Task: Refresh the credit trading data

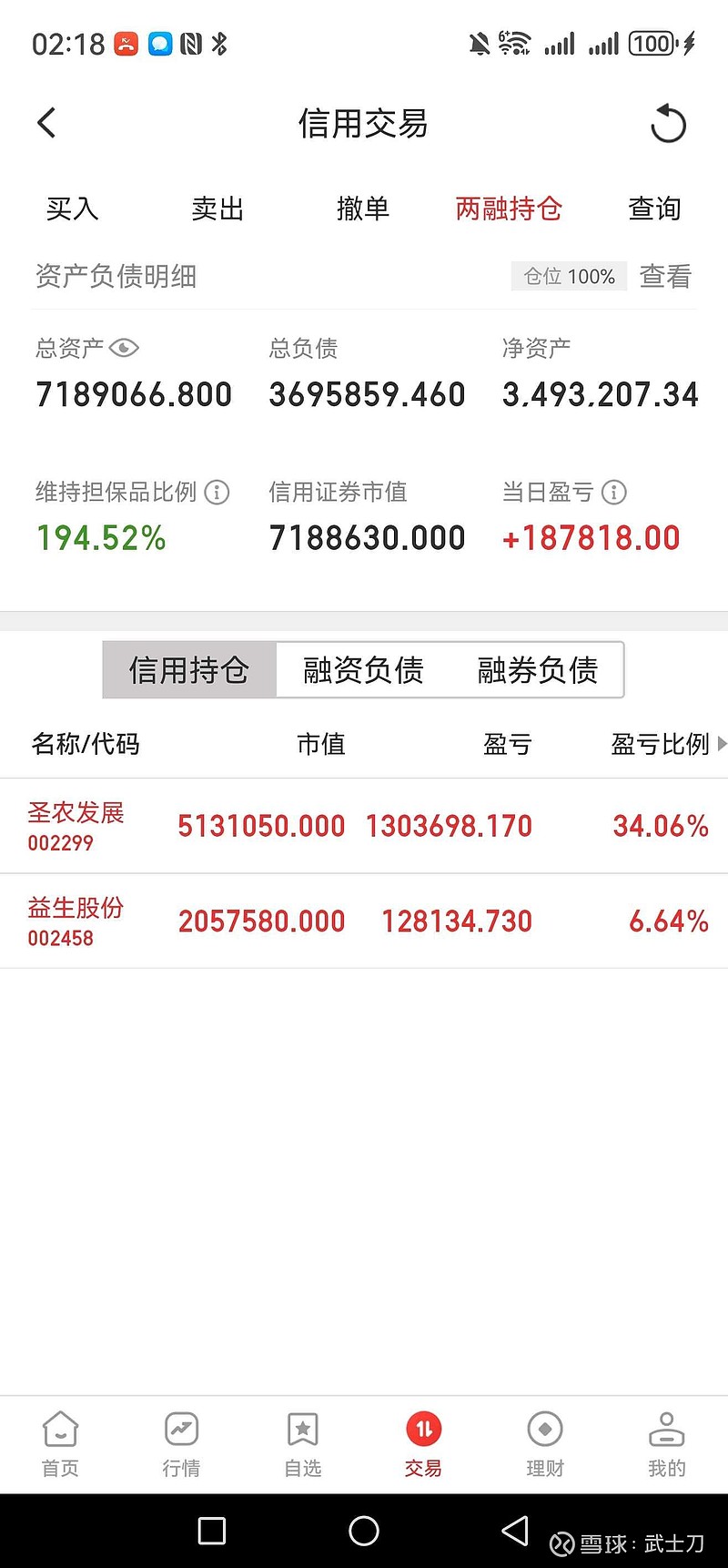Action: point(668,124)
